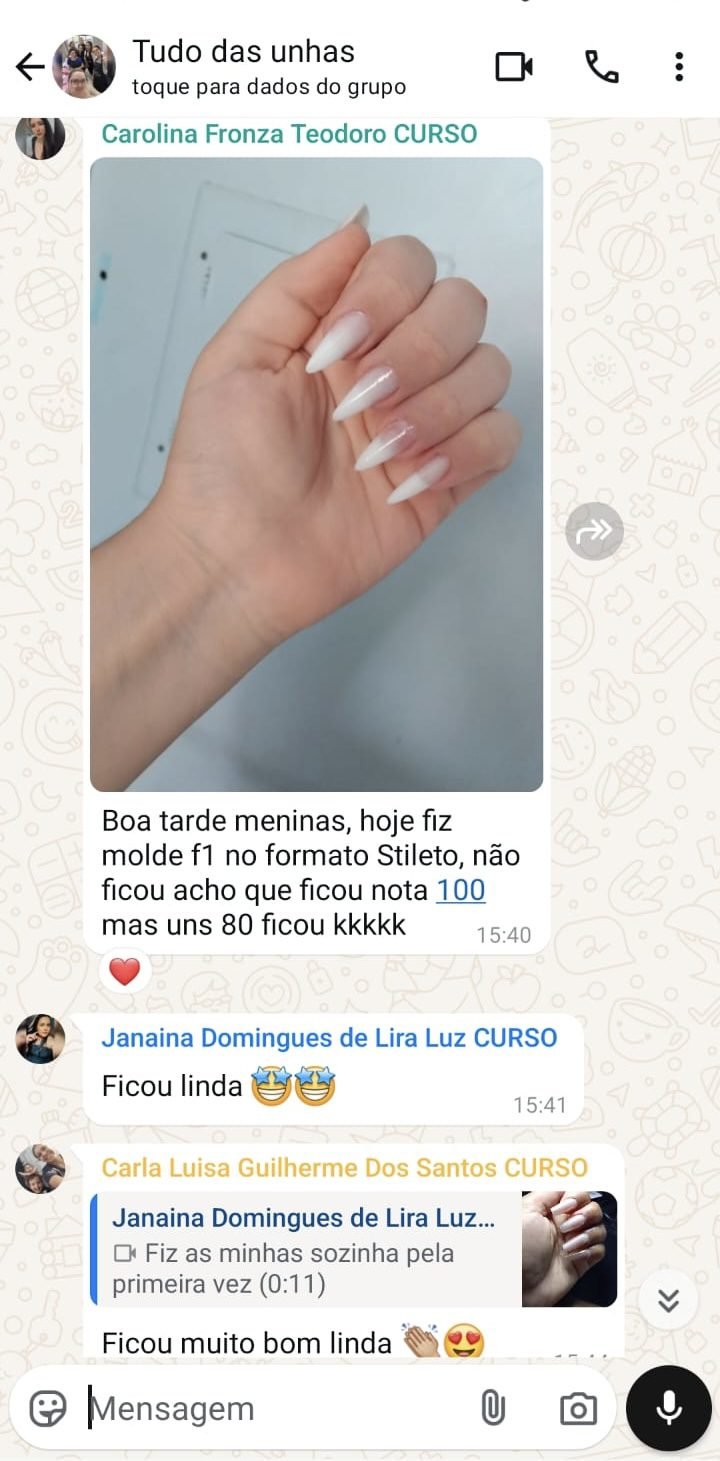Jump to the latest messages
720x1461 pixels.
point(668,1300)
